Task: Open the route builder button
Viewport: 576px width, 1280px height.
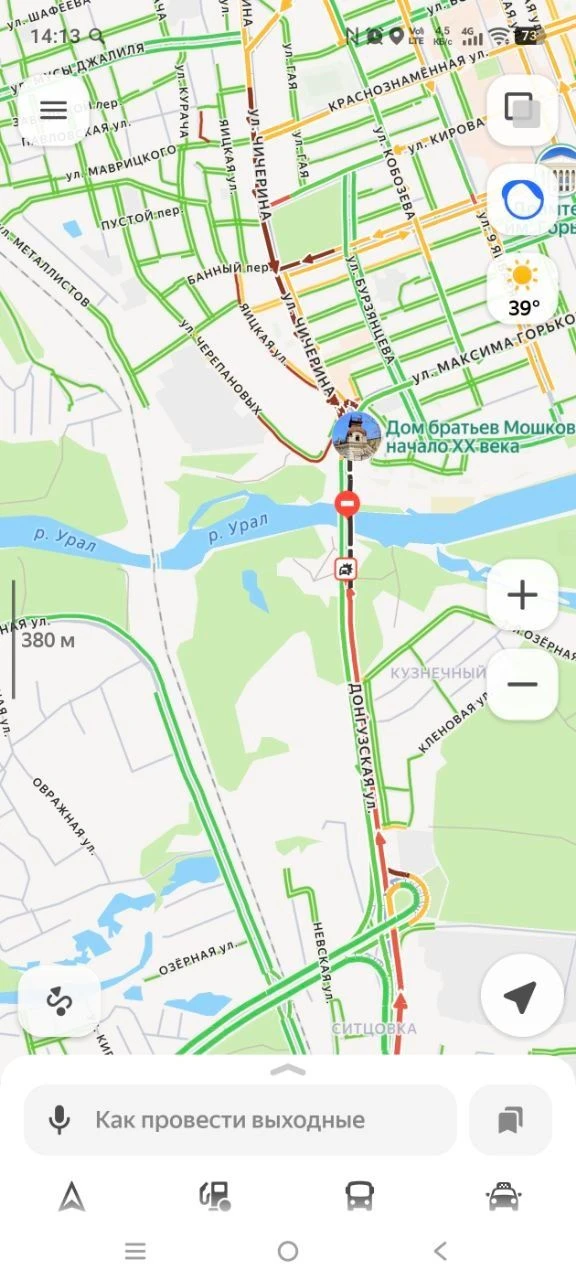Action: pyautogui.click(x=59, y=1001)
